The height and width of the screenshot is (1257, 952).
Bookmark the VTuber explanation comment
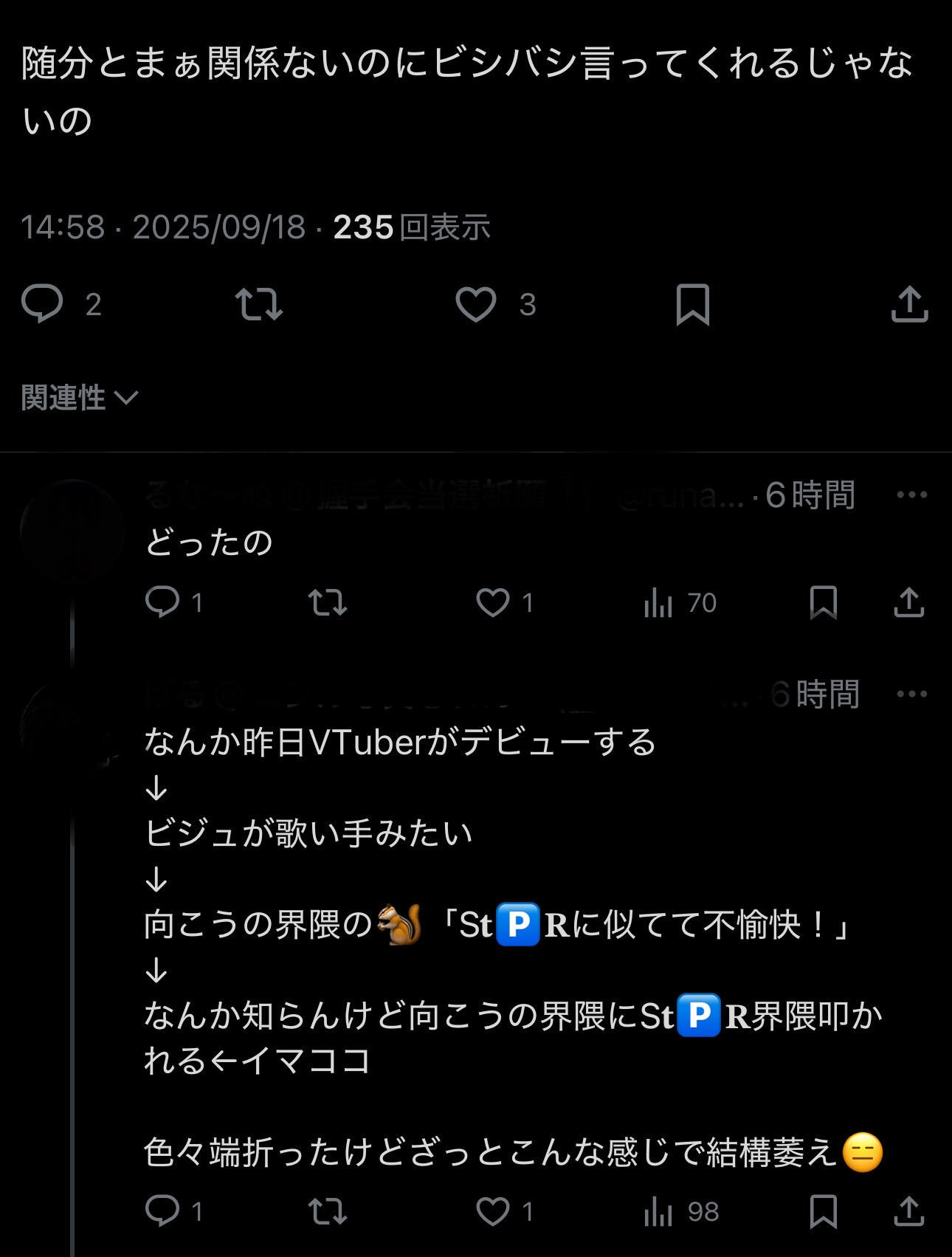point(823,1211)
